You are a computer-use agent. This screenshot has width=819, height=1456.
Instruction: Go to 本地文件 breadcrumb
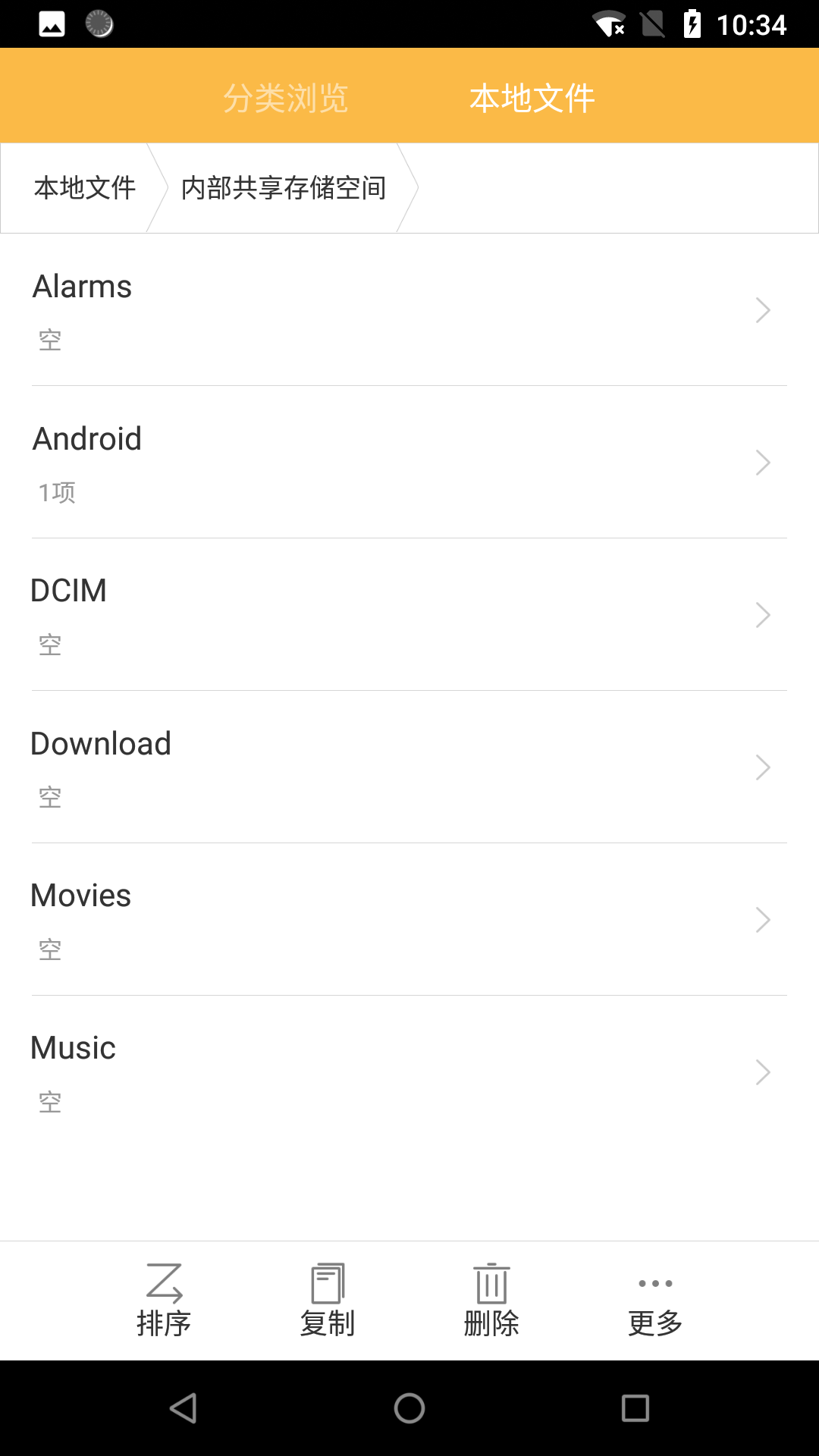point(84,188)
